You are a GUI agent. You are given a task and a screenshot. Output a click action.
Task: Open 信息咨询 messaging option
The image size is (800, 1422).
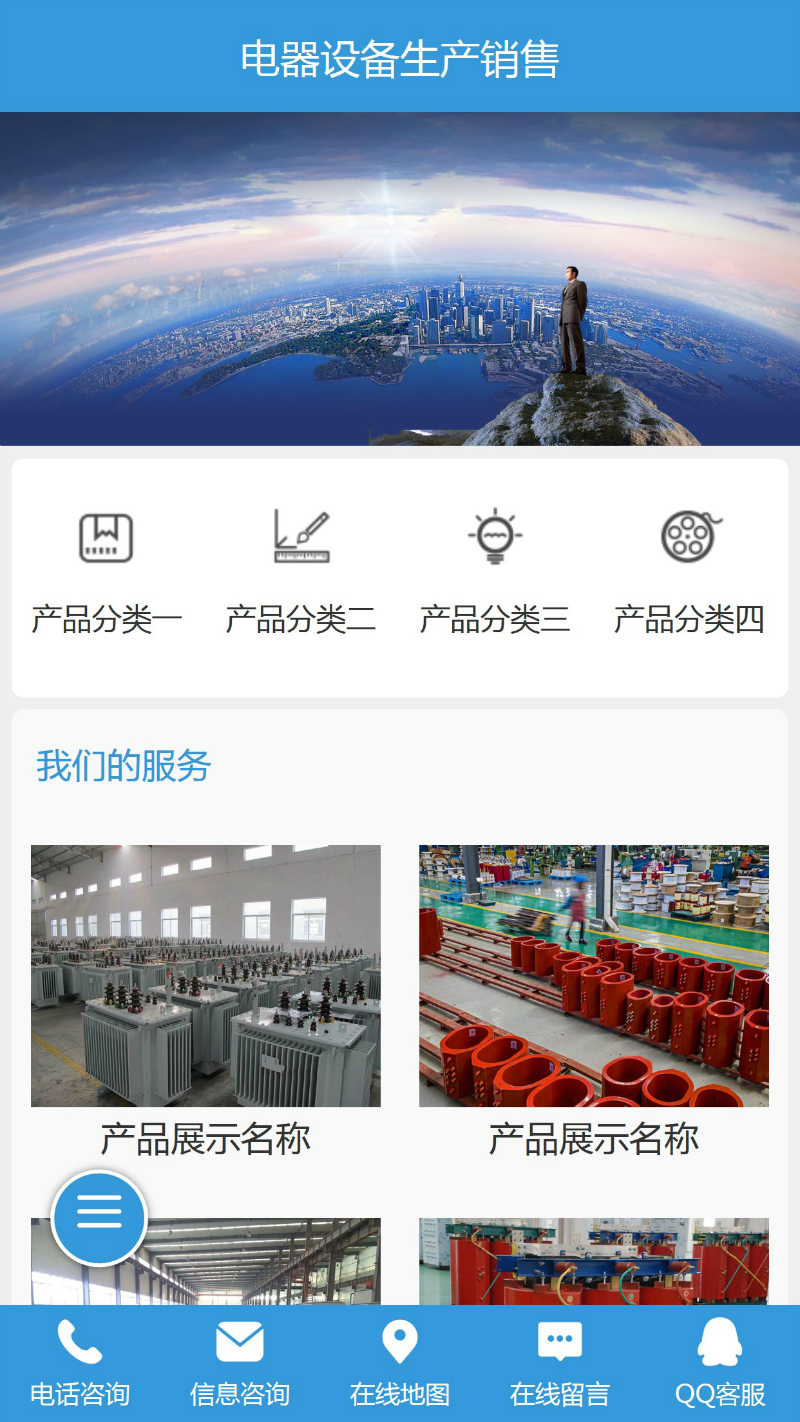click(x=240, y=1363)
